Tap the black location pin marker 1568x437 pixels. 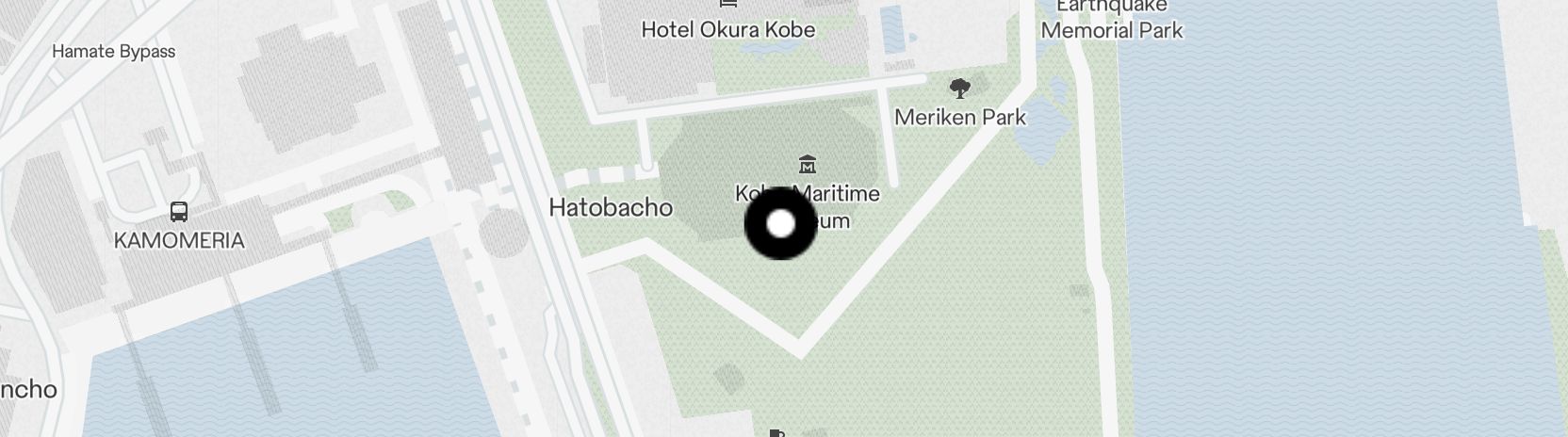pos(780,224)
